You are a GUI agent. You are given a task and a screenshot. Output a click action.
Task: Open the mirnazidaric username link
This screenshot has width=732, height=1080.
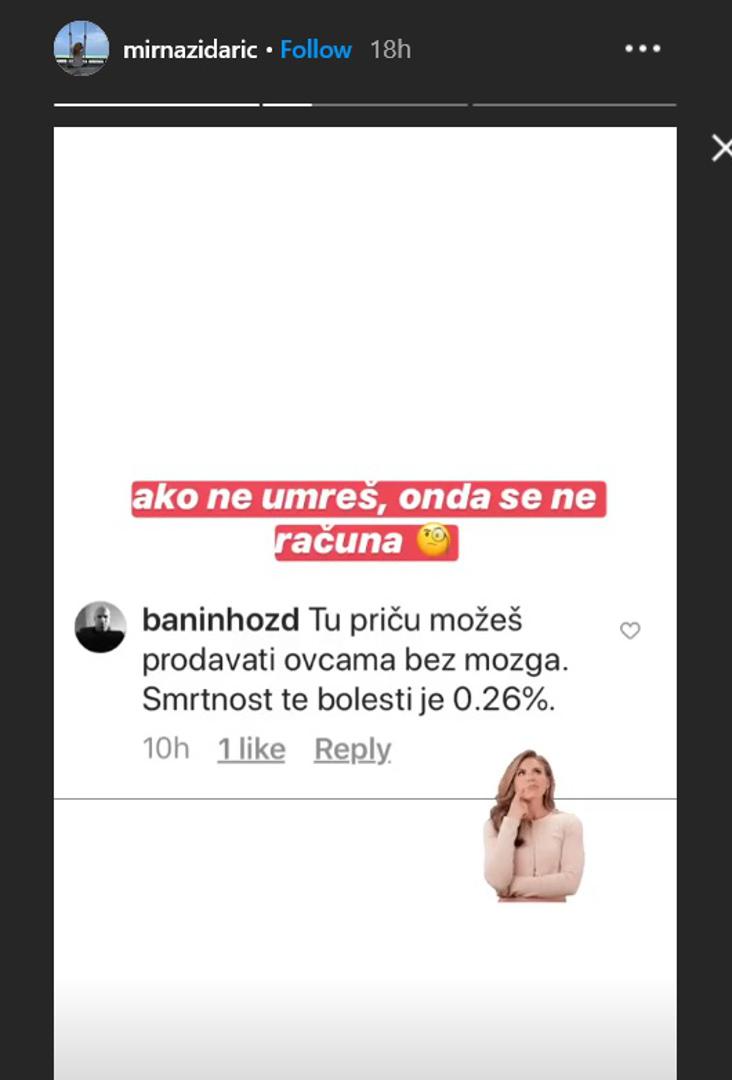(x=190, y=49)
